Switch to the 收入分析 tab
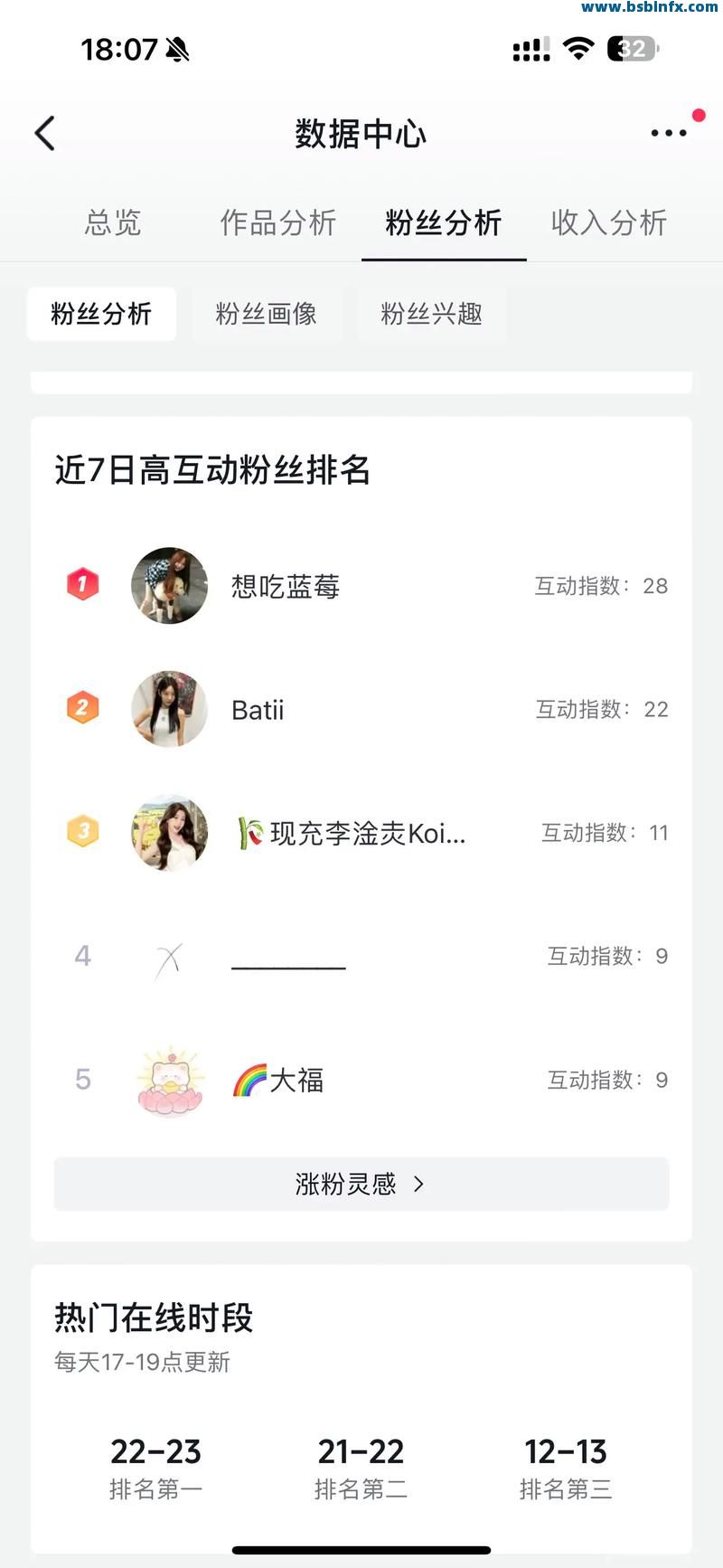 (x=609, y=222)
